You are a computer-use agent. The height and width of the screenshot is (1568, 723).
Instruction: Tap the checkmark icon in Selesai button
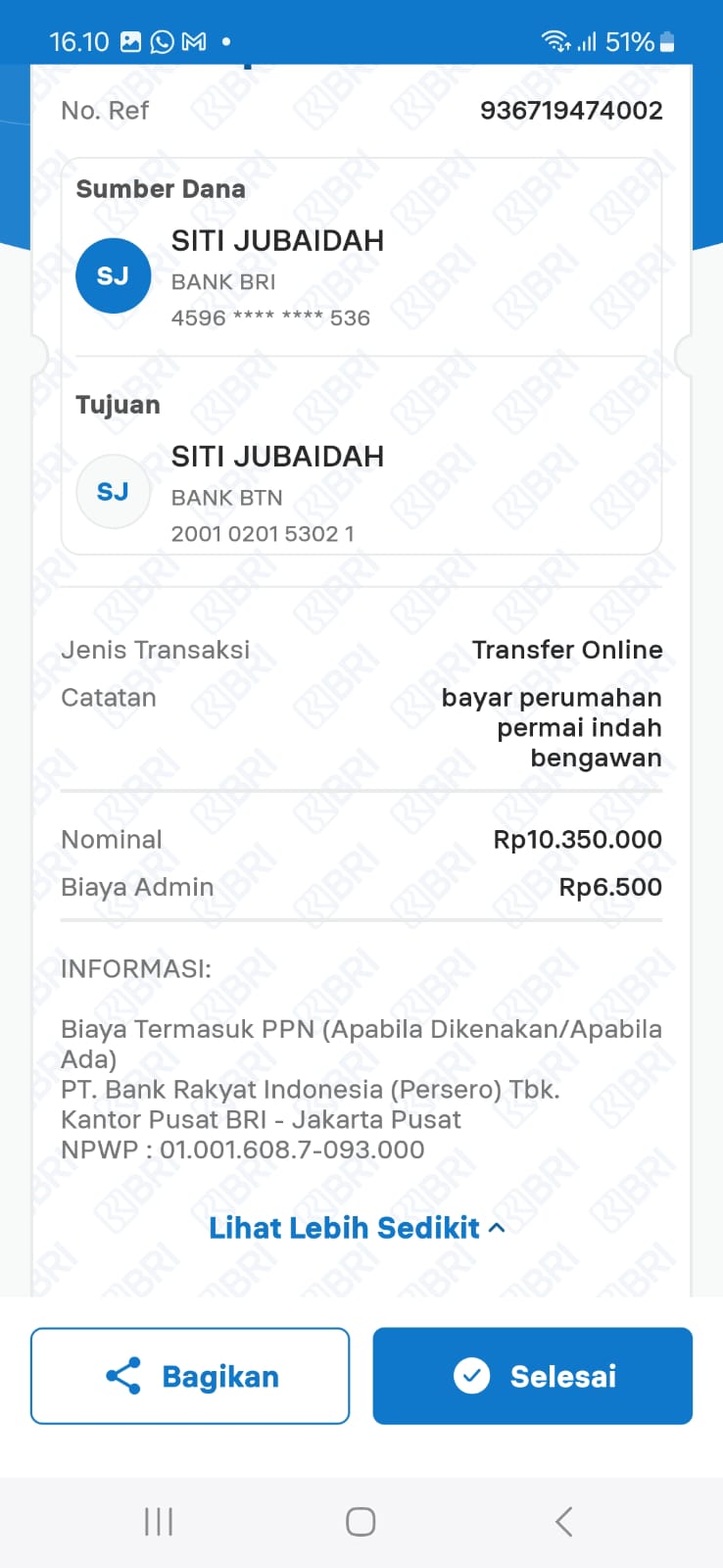click(473, 1375)
